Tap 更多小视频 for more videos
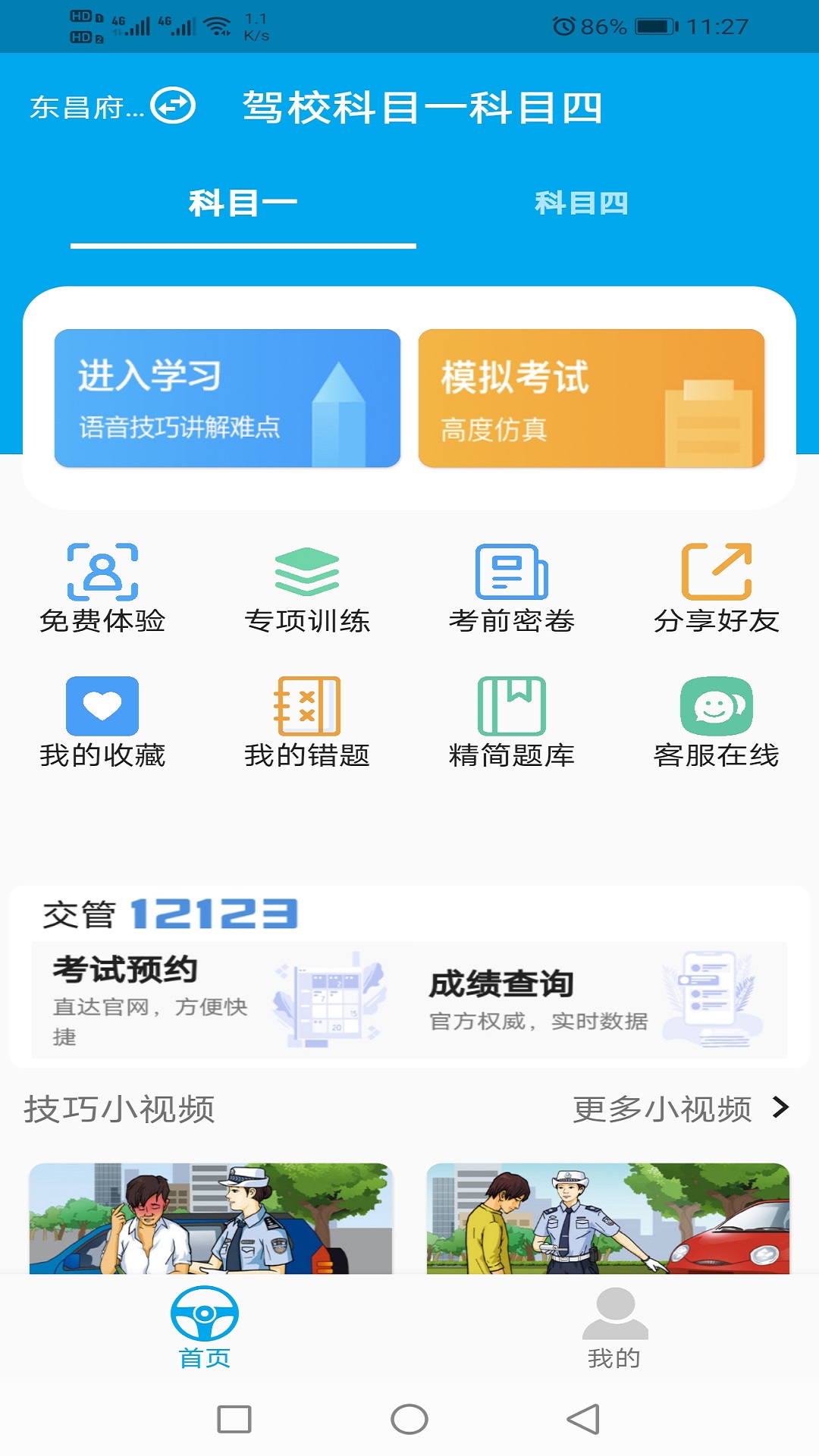819x1456 pixels. pyautogui.click(x=679, y=1109)
